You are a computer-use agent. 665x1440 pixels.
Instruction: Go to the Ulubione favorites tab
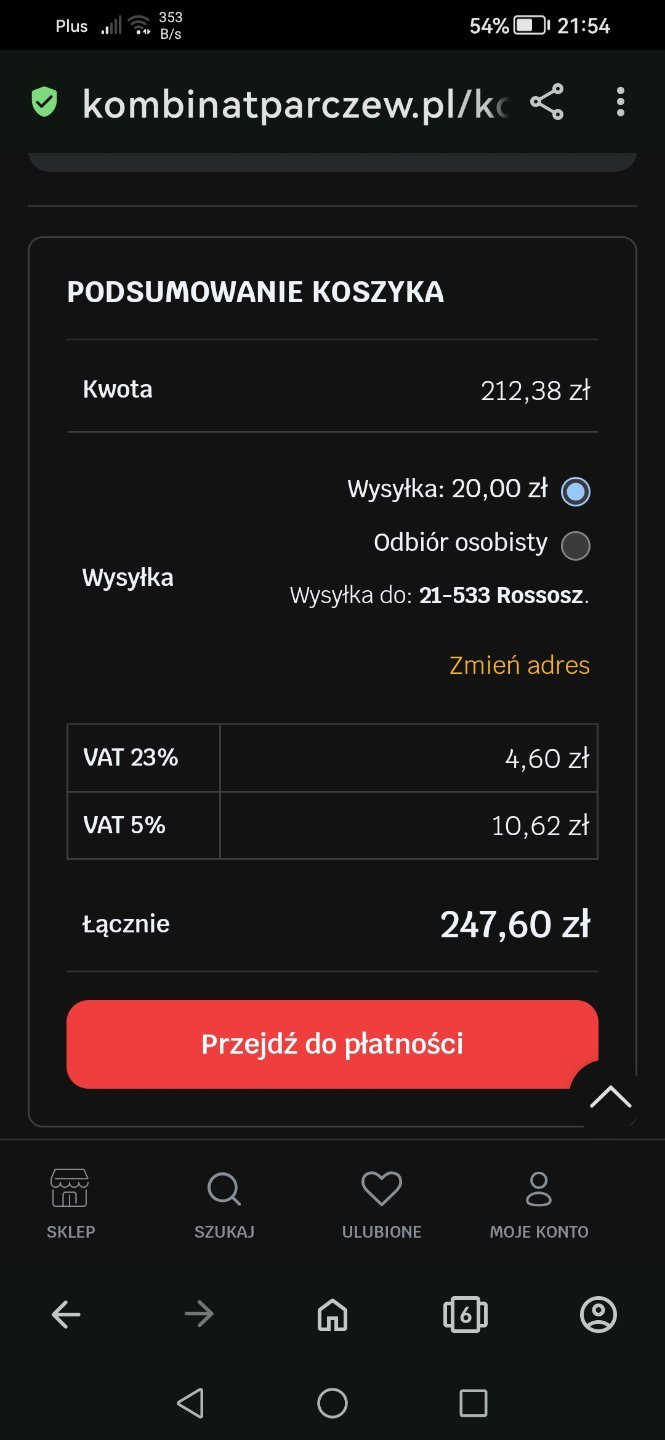(x=381, y=1204)
